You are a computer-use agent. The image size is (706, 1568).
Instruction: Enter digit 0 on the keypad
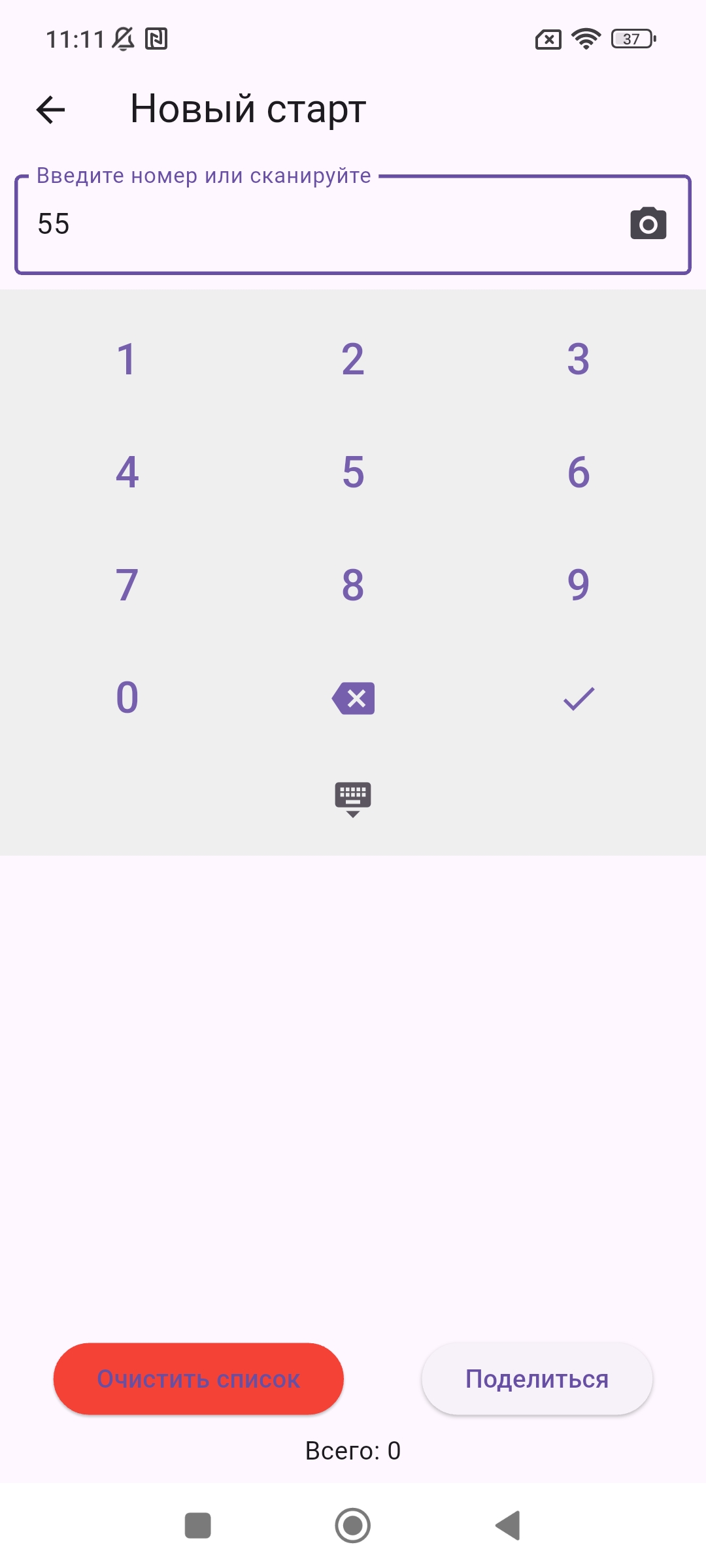coord(127,698)
